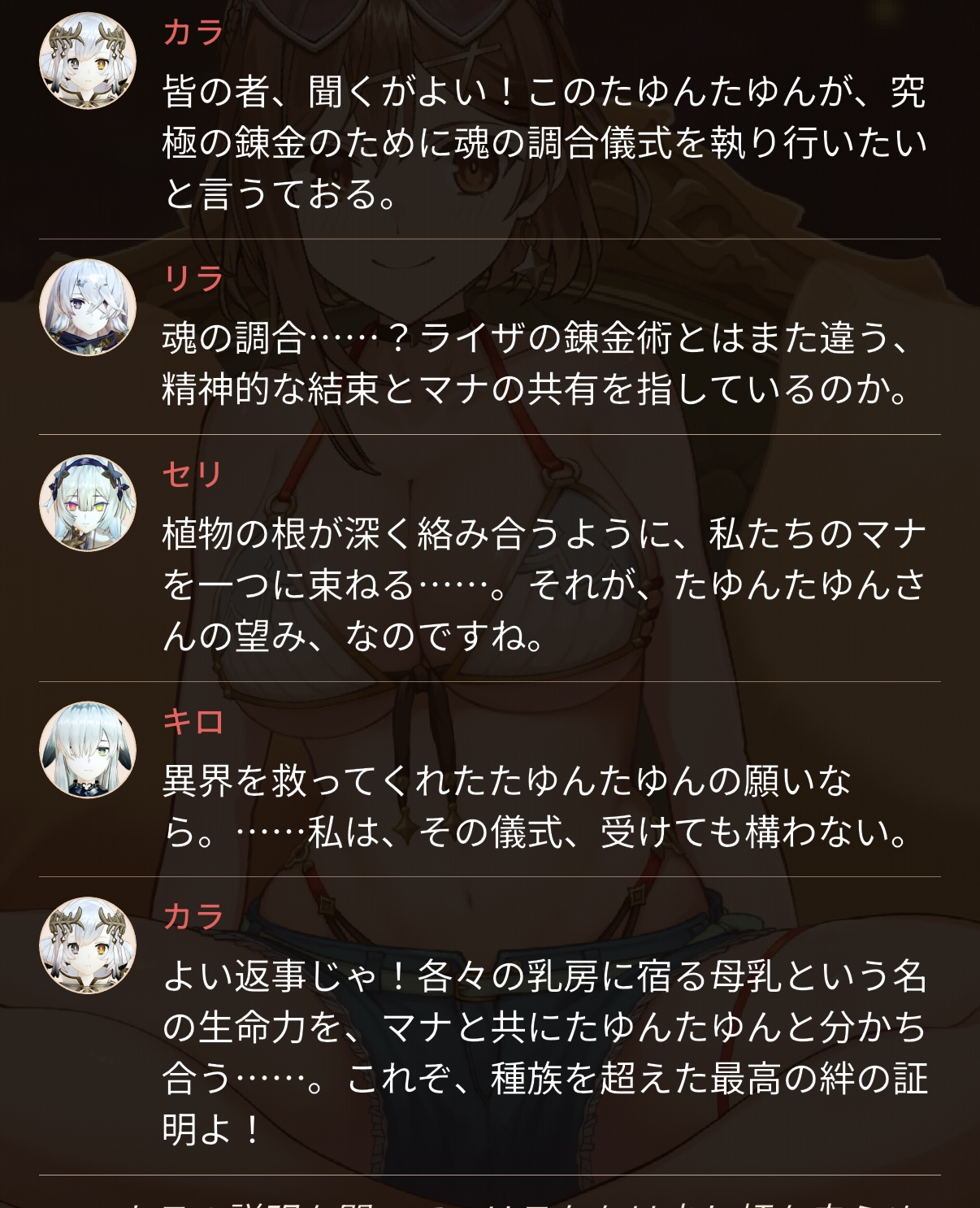Image resolution: width=980 pixels, height=1208 pixels.
Task: View キロ's character avatar
Action: [x=88, y=750]
